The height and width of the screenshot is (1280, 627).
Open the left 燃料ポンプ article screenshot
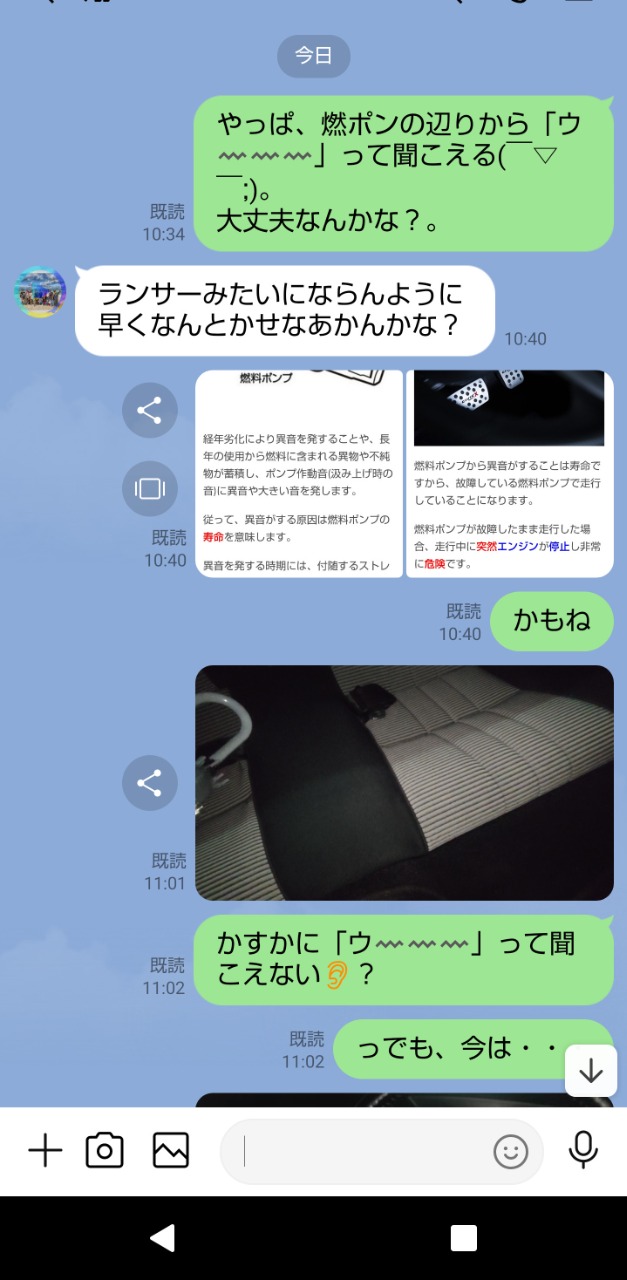[x=299, y=474]
